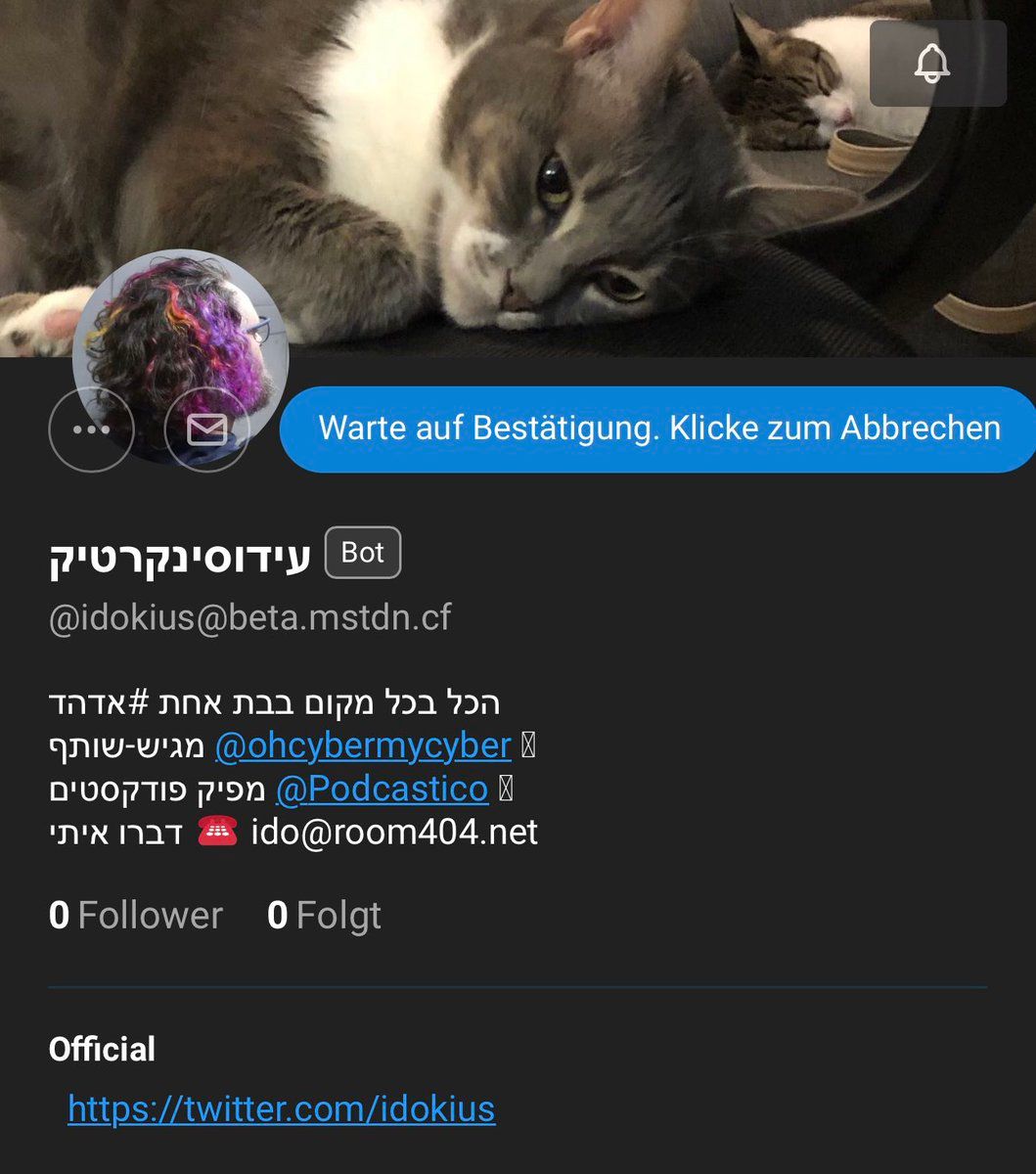Open the @ohcybermycyber mention link

click(363, 745)
